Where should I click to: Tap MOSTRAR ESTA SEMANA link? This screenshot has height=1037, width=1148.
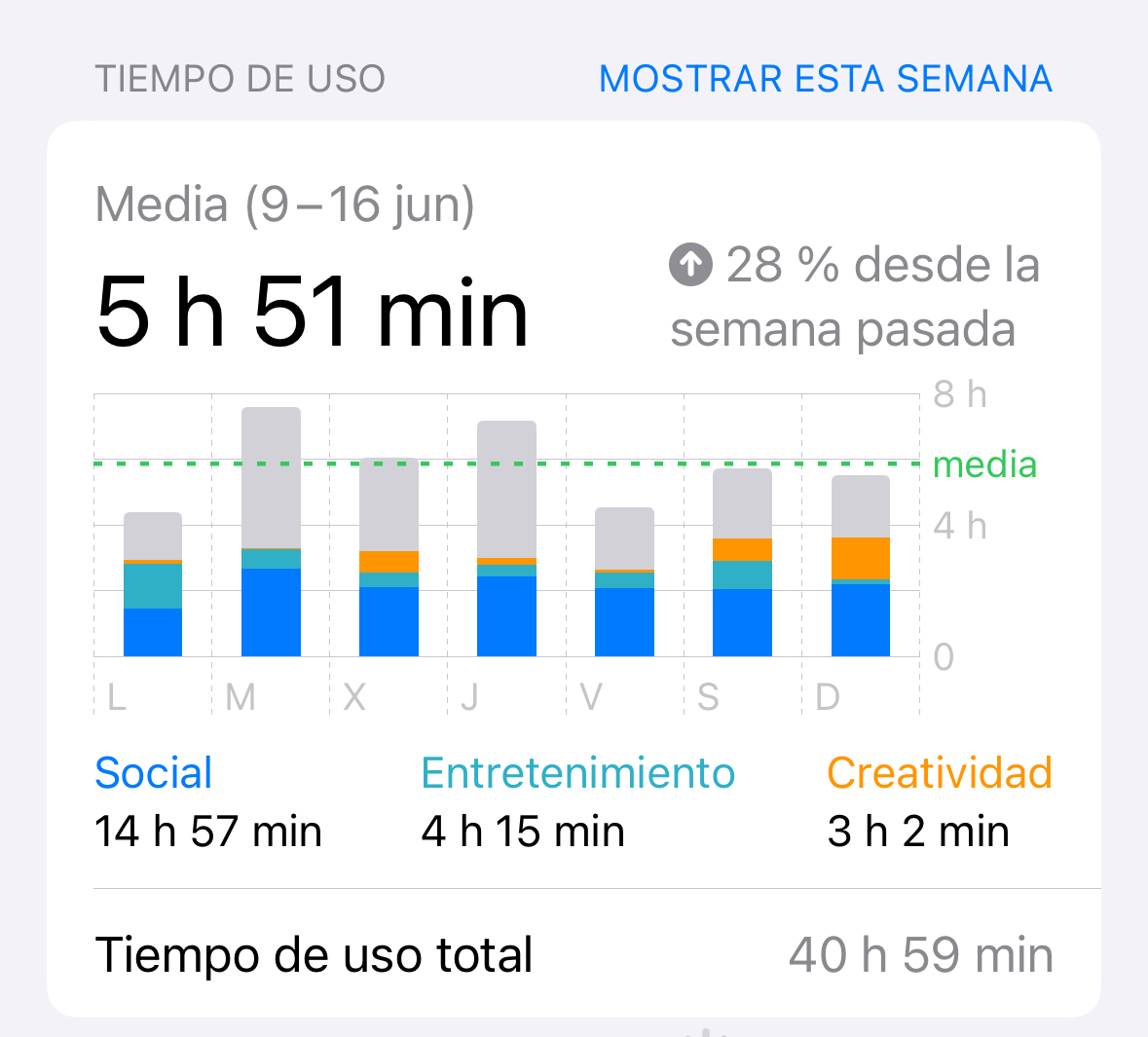(x=825, y=79)
